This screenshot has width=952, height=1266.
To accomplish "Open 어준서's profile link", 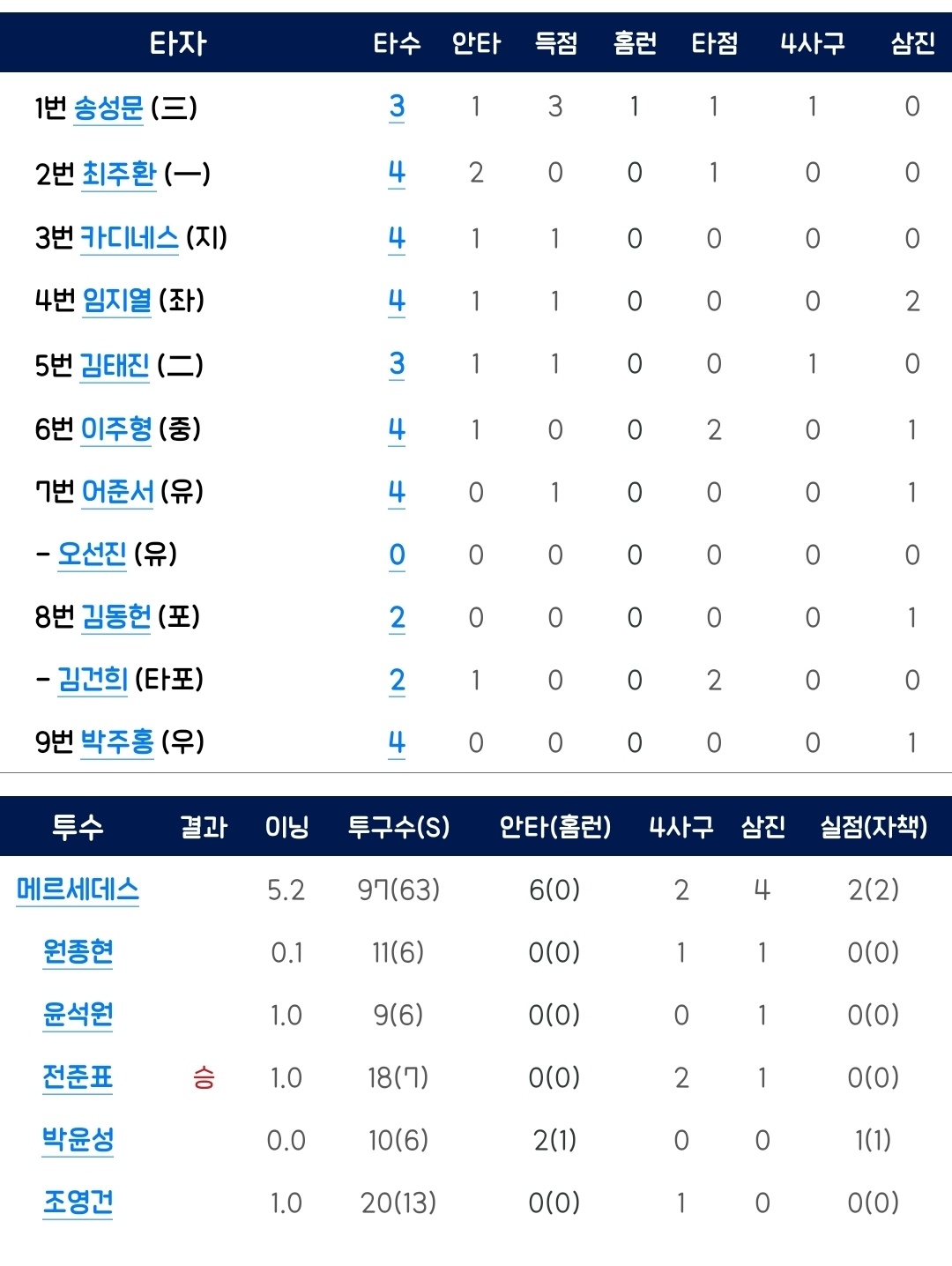I will (117, 492).
